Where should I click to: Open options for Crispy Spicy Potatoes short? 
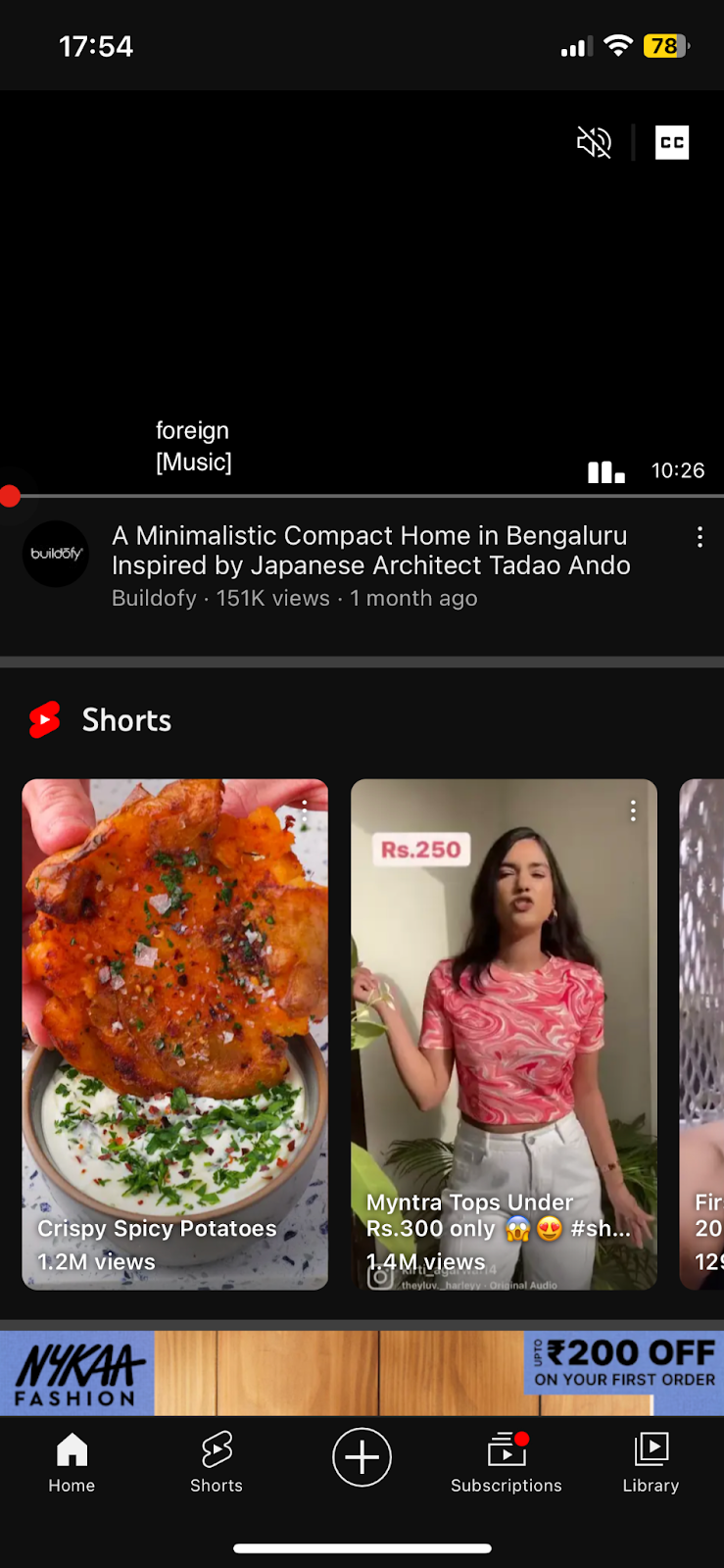pyautogui.click(x=305, y=811)
